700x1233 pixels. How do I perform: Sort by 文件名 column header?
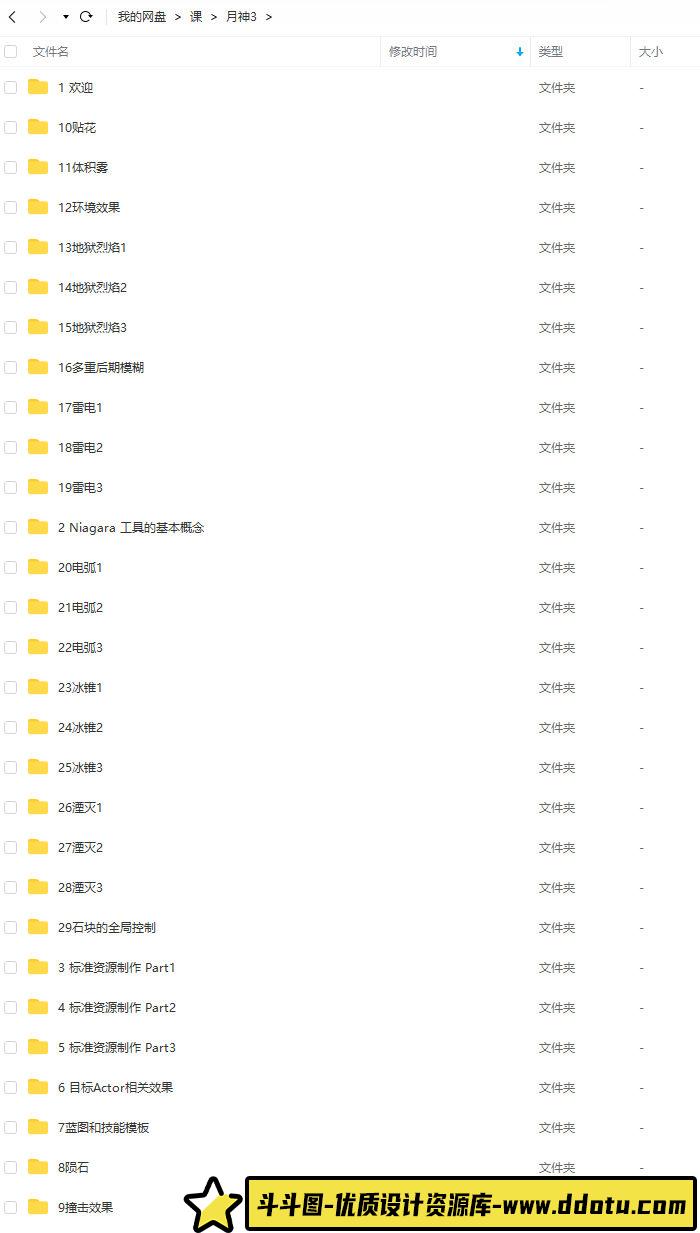pyautogui.click(x=51, y=51)
